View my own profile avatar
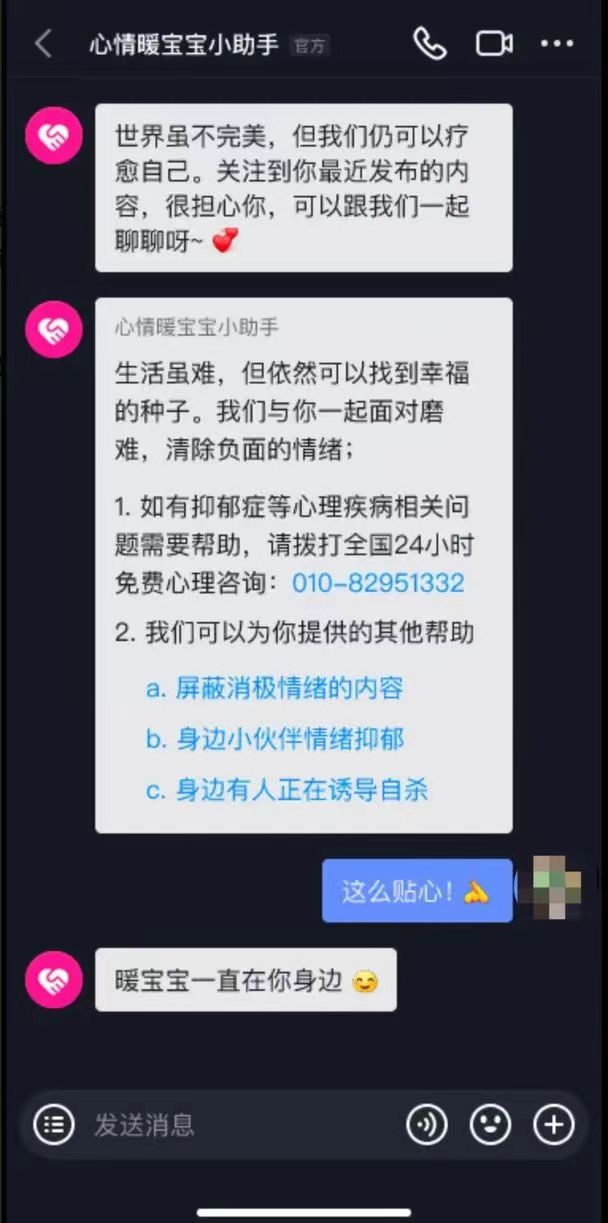Image resolution: width=608 pixels, height=1223 pixels. pos(555,887)
